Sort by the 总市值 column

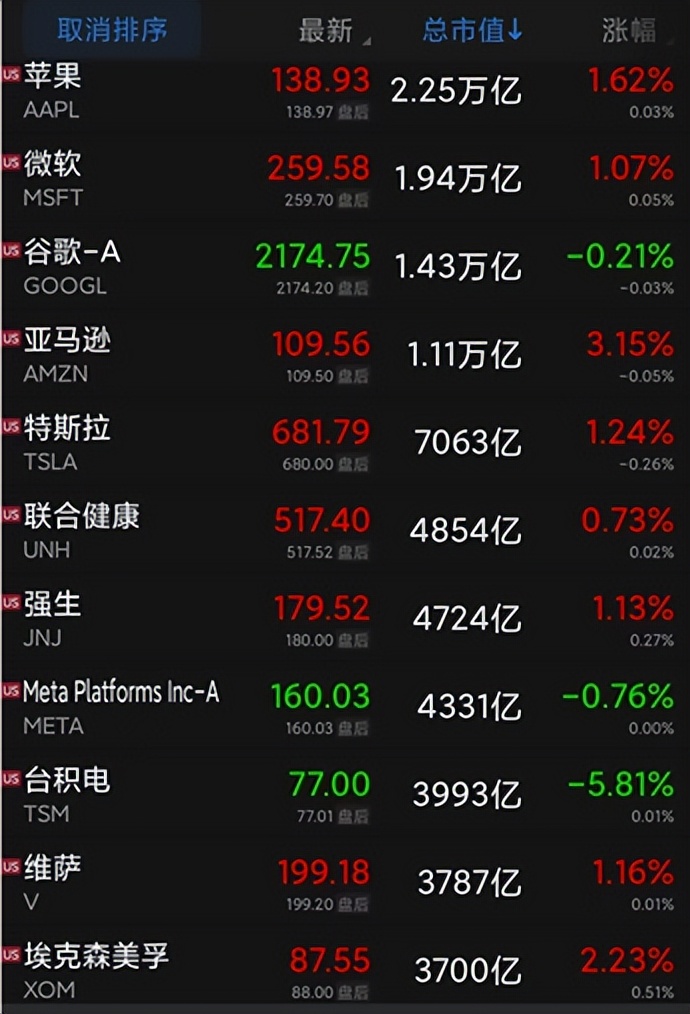click(472, 31)
